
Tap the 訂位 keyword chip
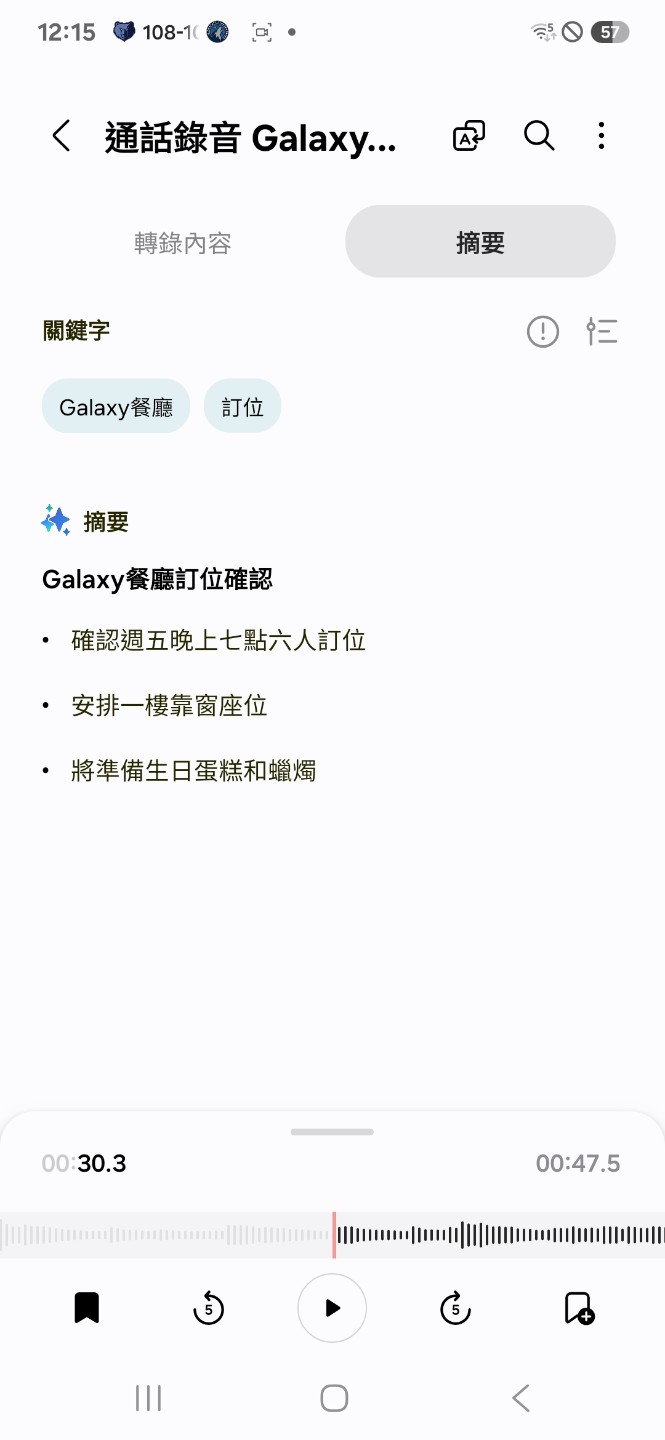tap(243, 407)
